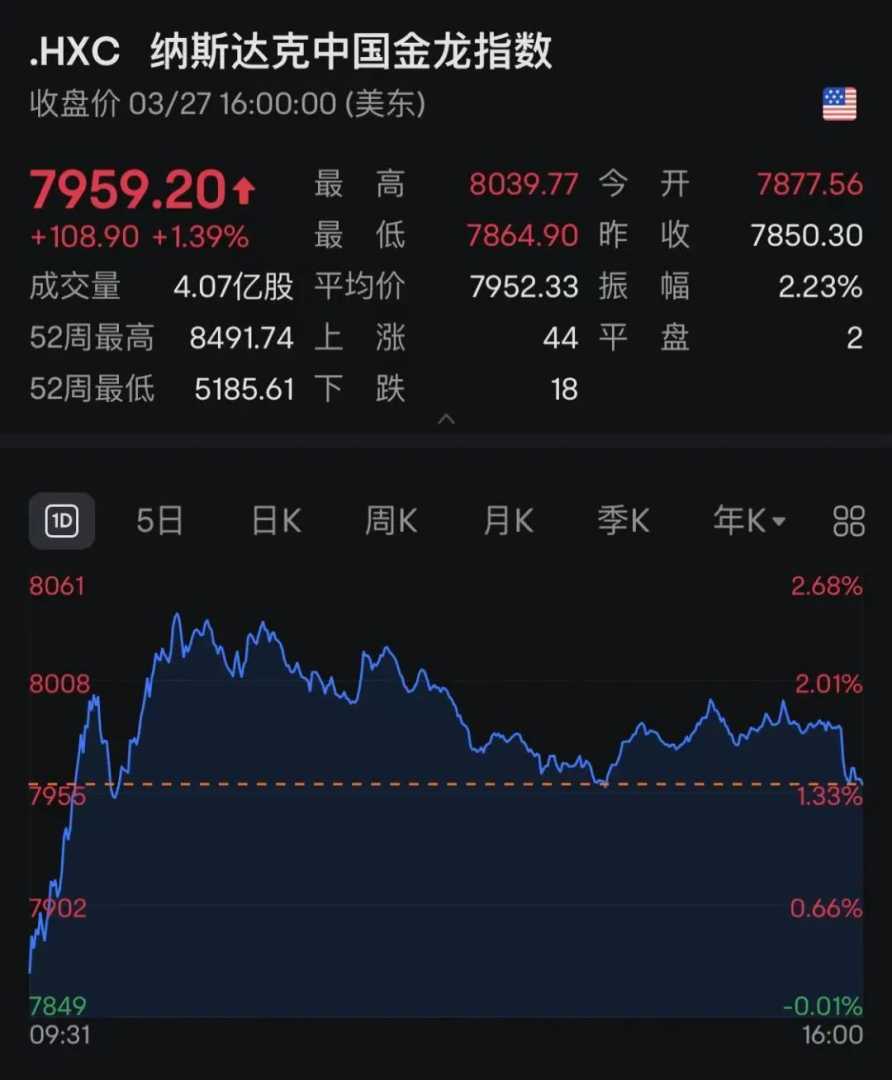892x1080 pixels.
Task: Switch to the 周K weekly chart
Action: click(x=391, y=520)
